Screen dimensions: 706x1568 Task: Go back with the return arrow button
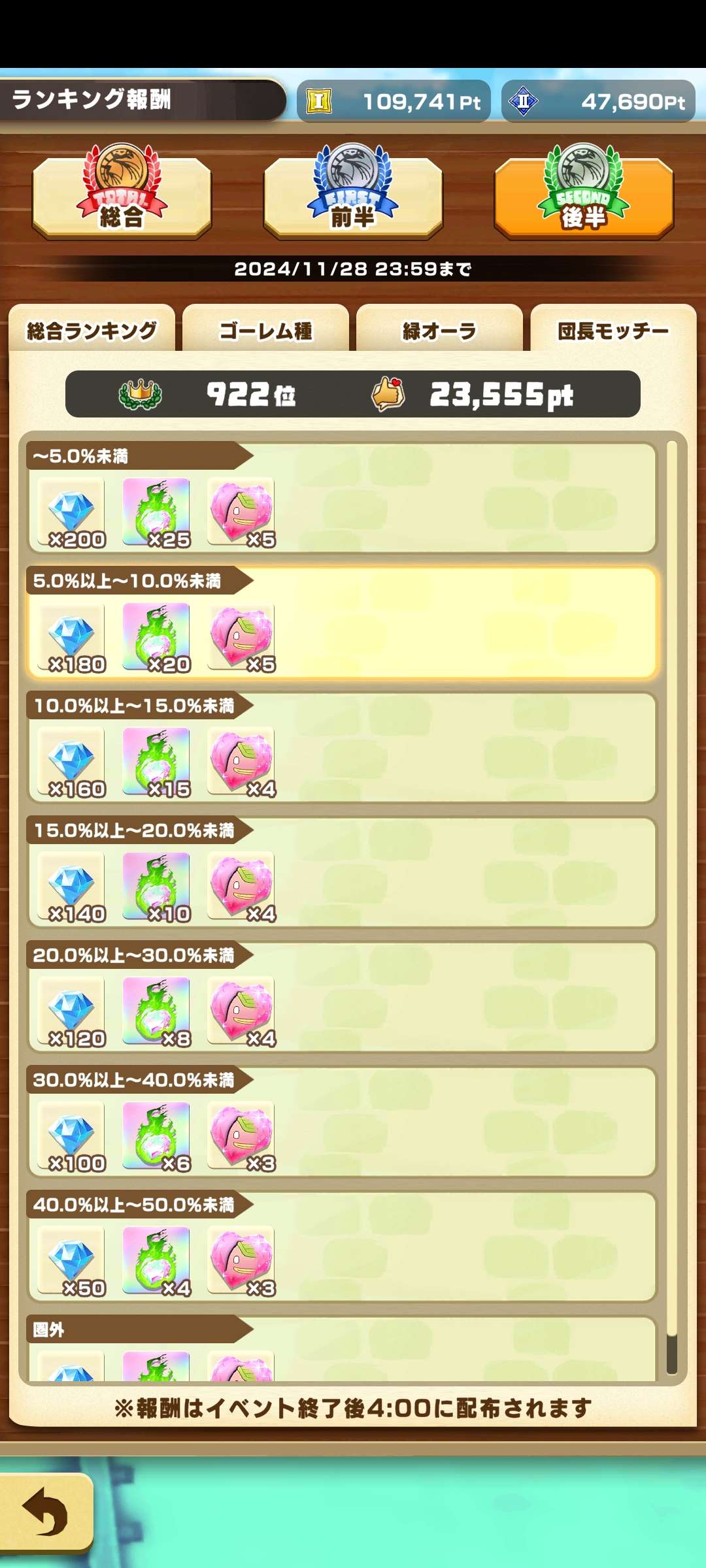click(46, 1512)
